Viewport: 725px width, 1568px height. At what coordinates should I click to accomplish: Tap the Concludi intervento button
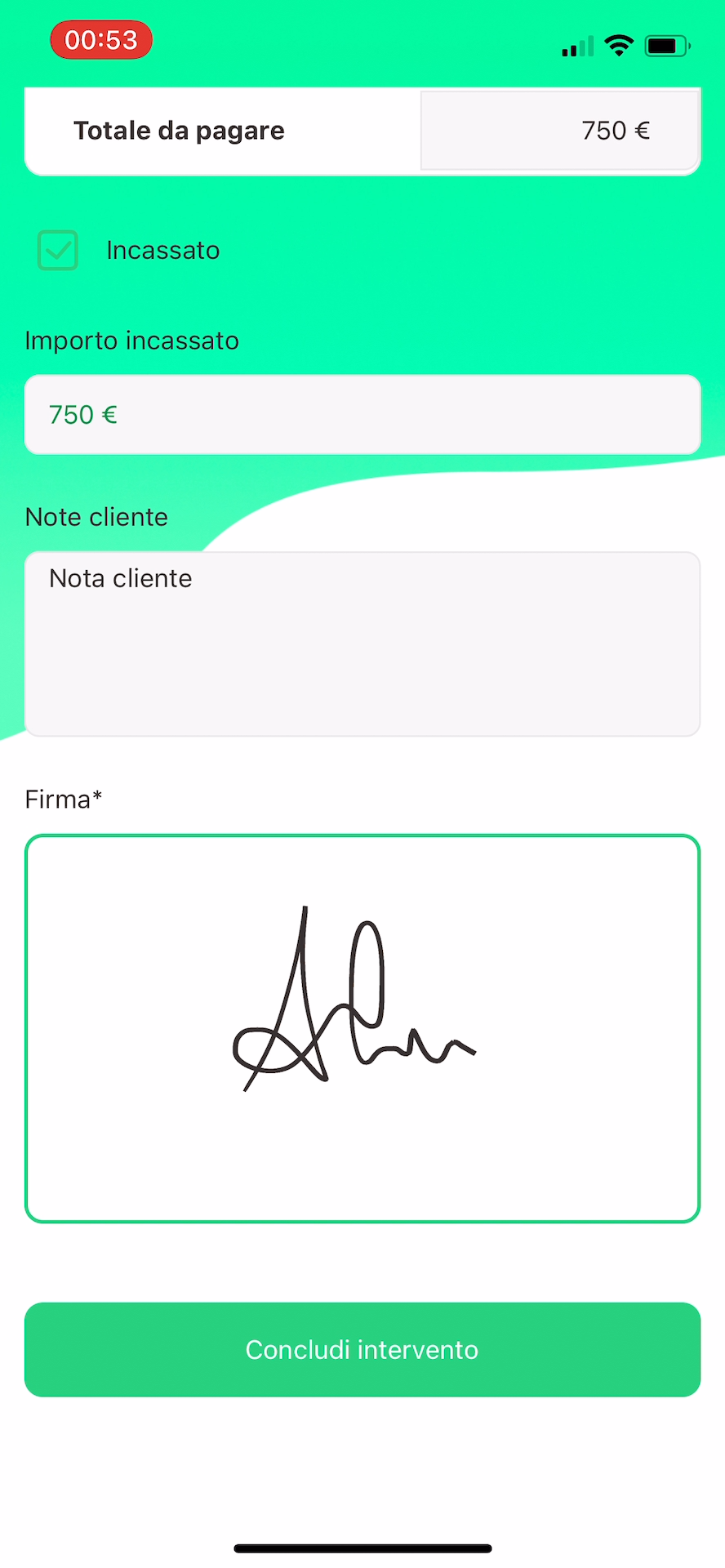click(362, 1350)
